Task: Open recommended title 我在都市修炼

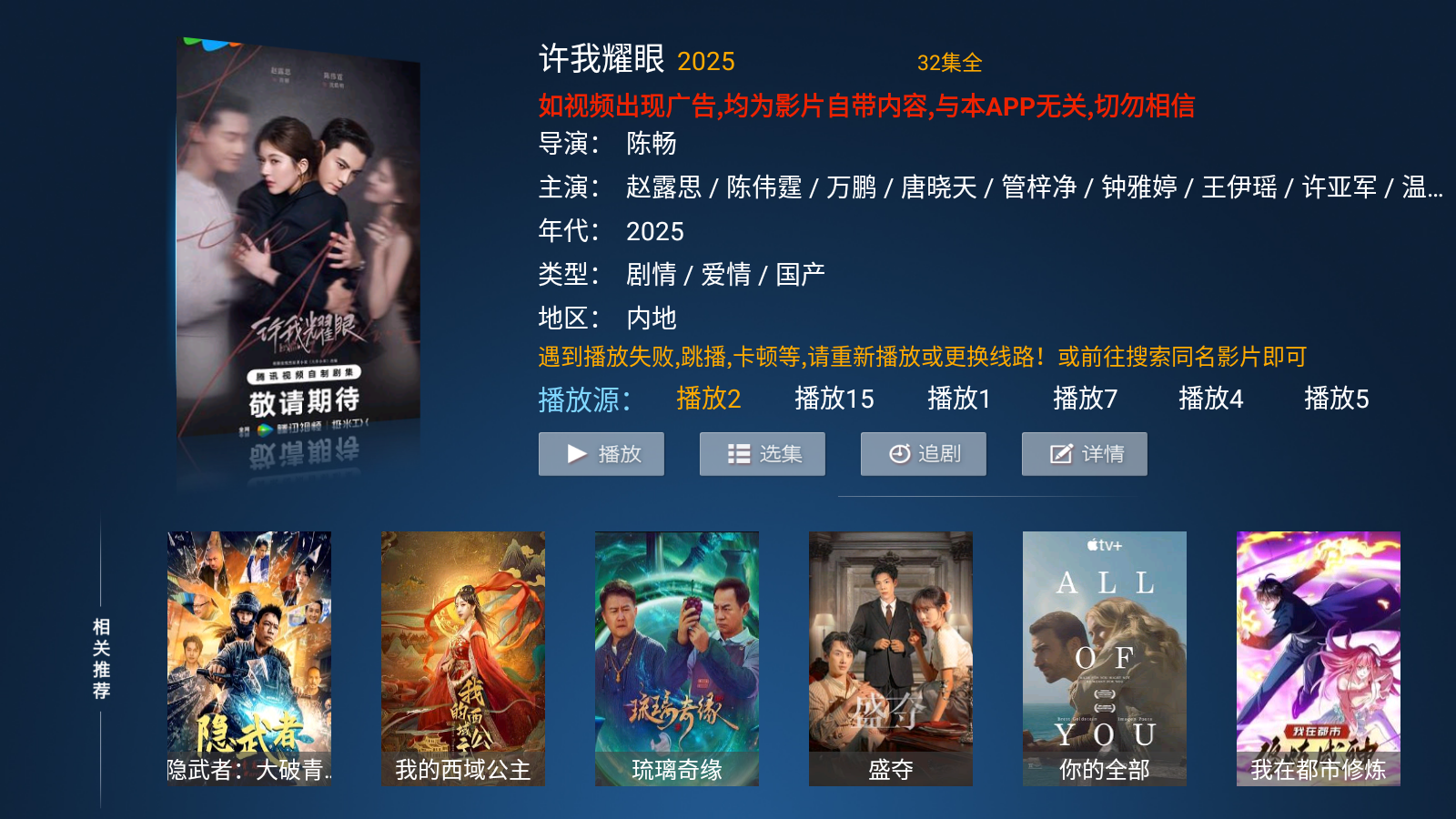Action: 1319,658
